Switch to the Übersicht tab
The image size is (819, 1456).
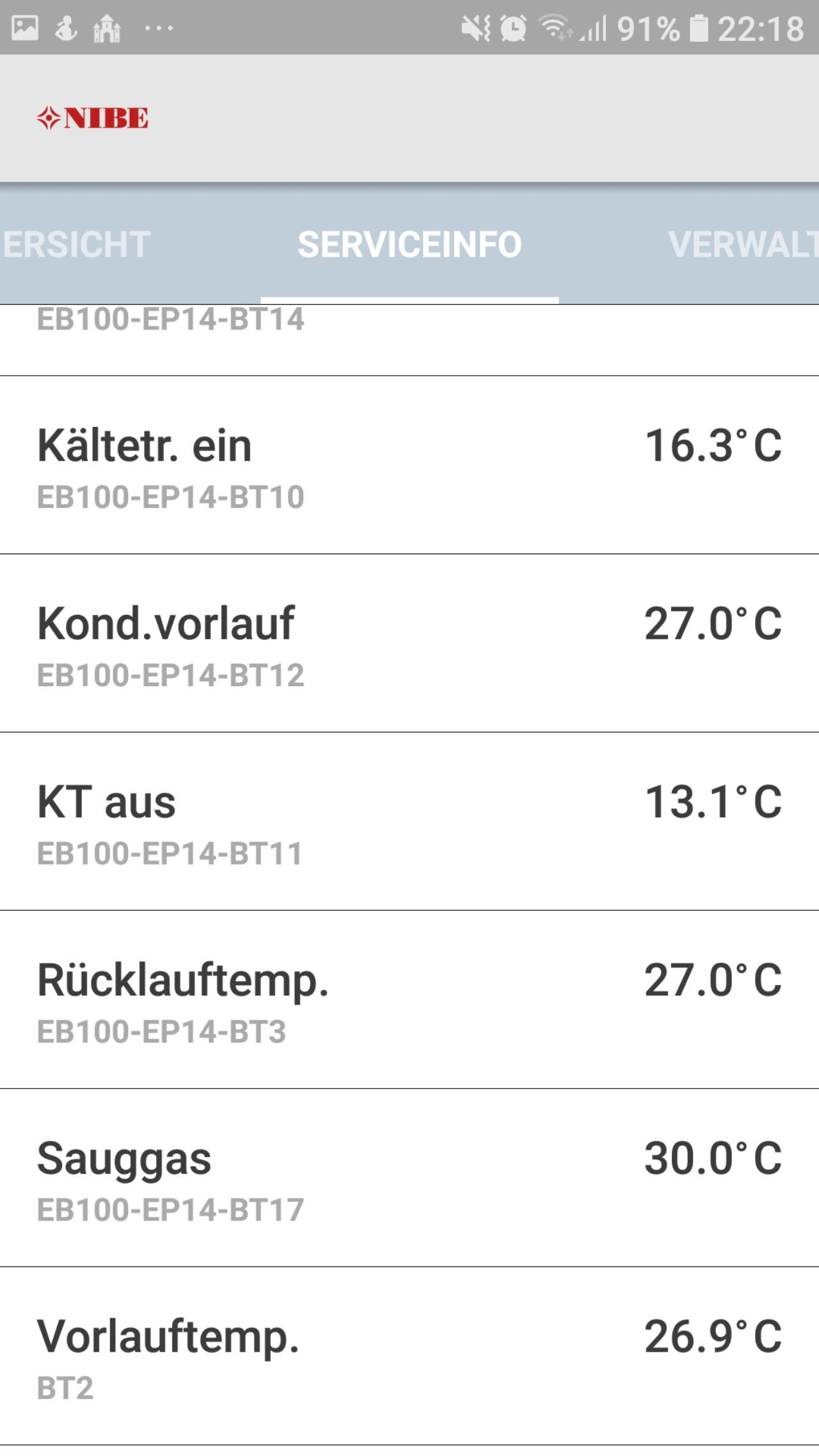[x=76, y=244]
